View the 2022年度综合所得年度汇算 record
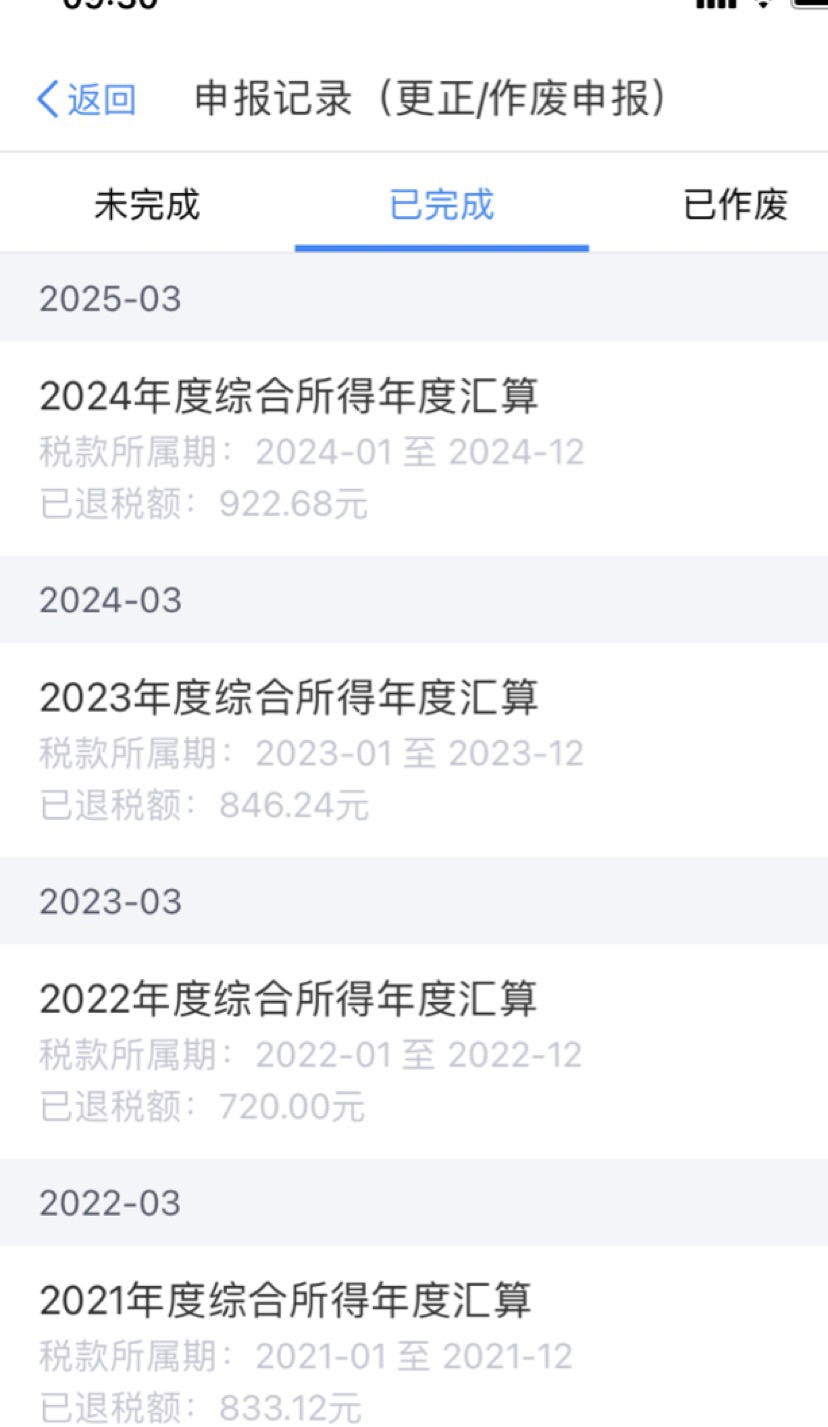Viewport: 828px width, 1427px height. tap(414, 1052)
